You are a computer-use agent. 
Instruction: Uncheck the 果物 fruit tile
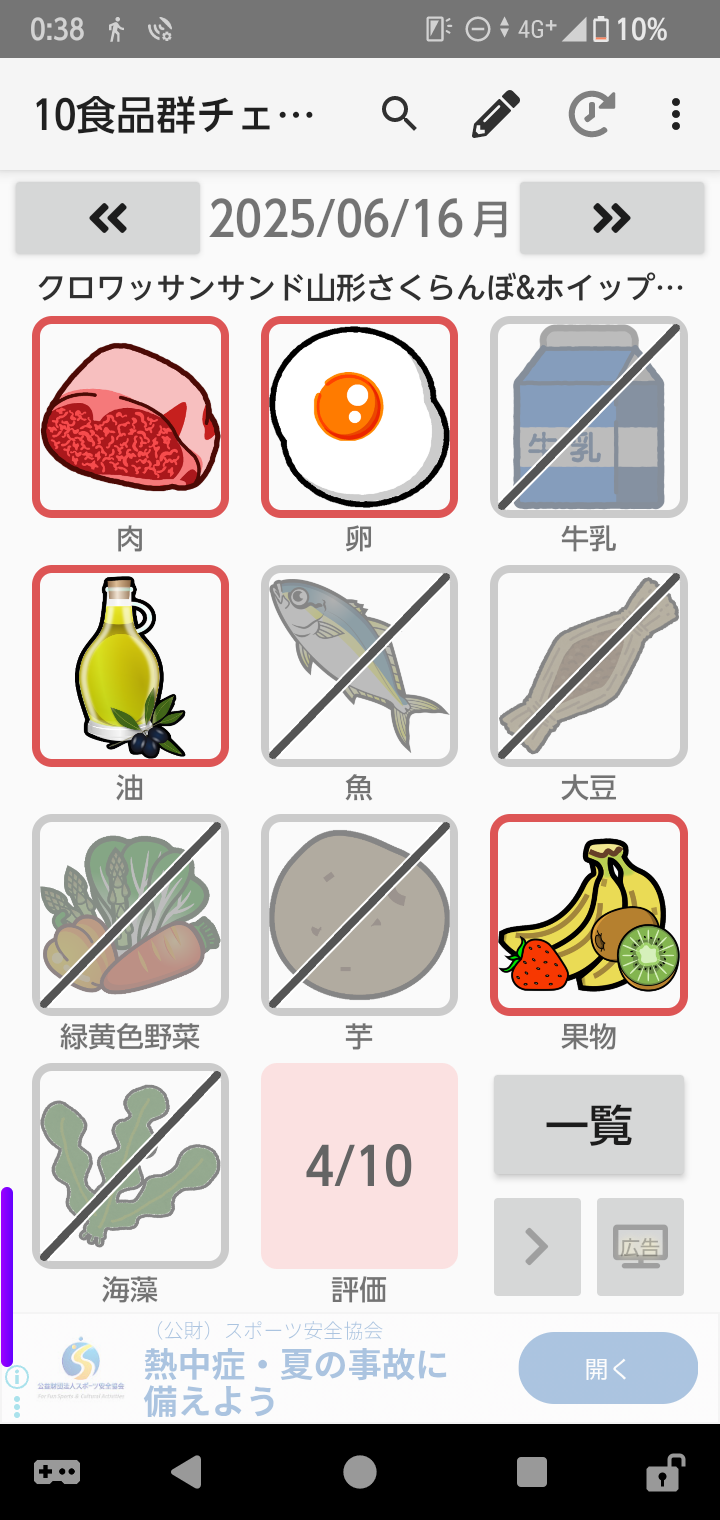588,915
